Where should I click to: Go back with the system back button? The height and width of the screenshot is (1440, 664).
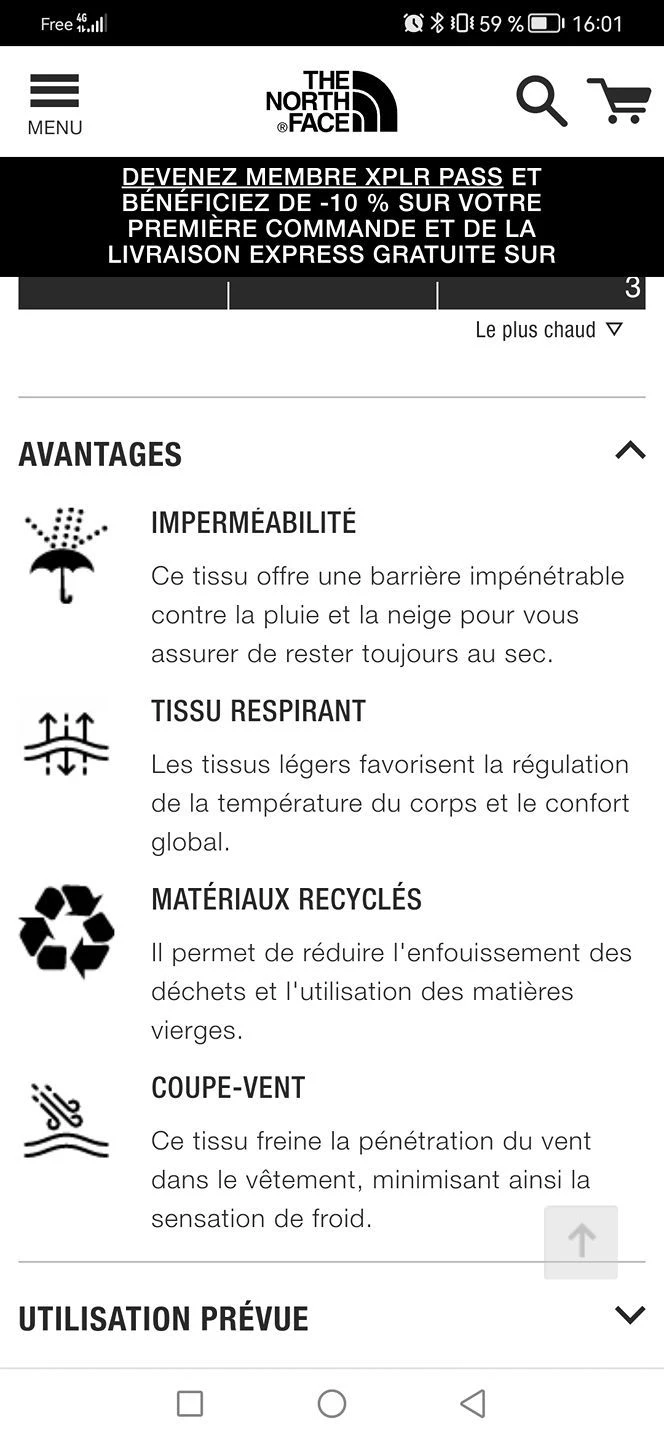pos(473,1403)
